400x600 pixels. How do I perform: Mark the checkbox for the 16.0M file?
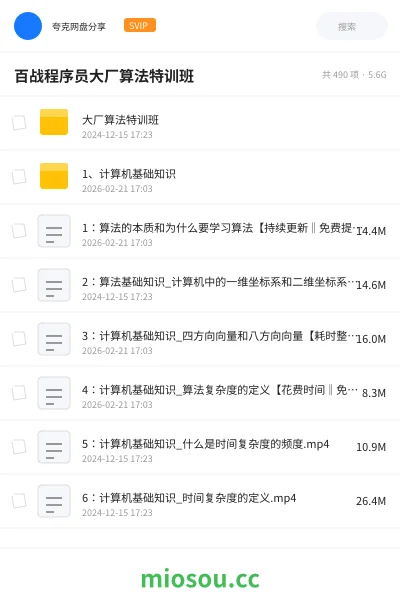pos(19,339)
